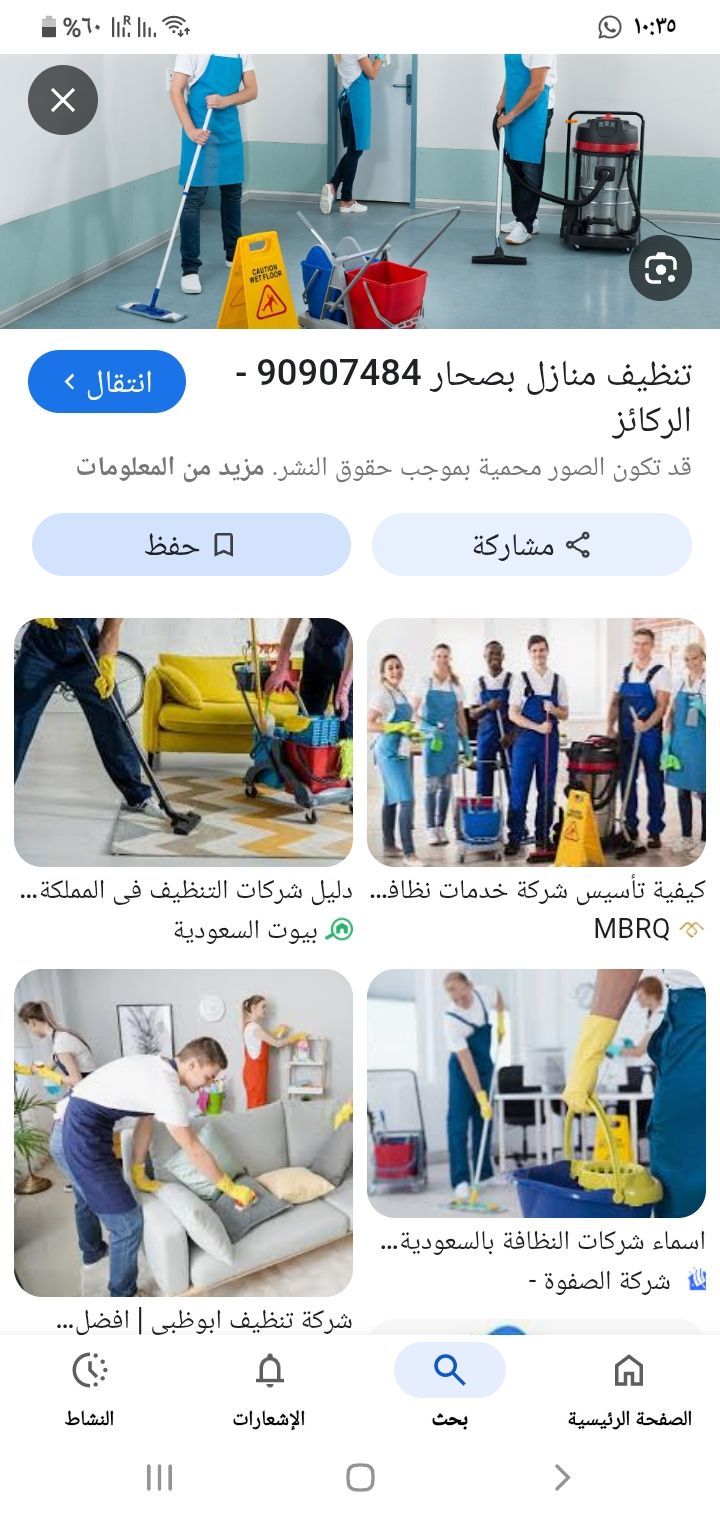Screen dimensions: 720x1520
Task: Go to الصفحة الرئيسية home tab
Action: 629,1386
